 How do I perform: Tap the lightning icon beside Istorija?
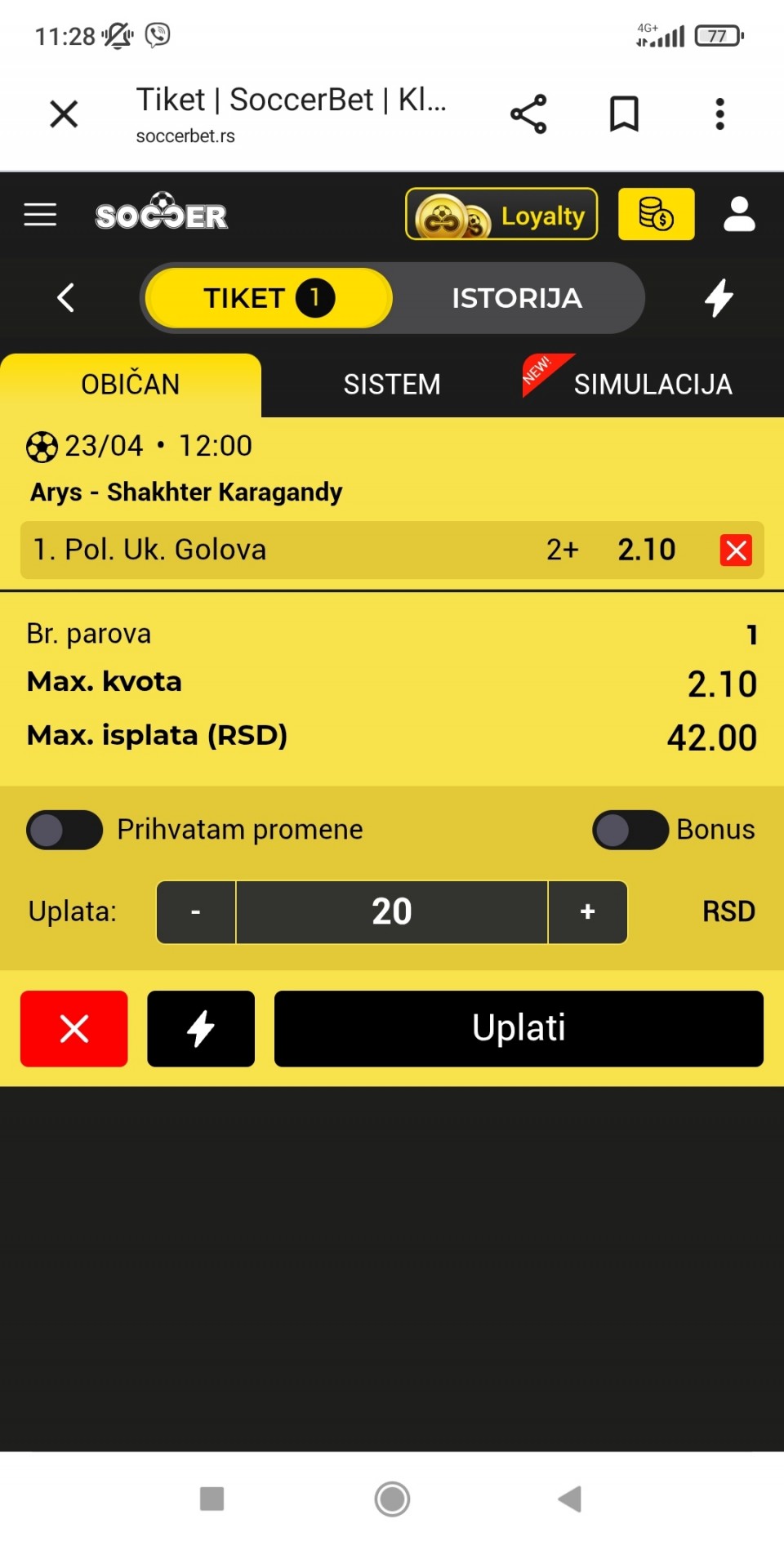[719, 298]
